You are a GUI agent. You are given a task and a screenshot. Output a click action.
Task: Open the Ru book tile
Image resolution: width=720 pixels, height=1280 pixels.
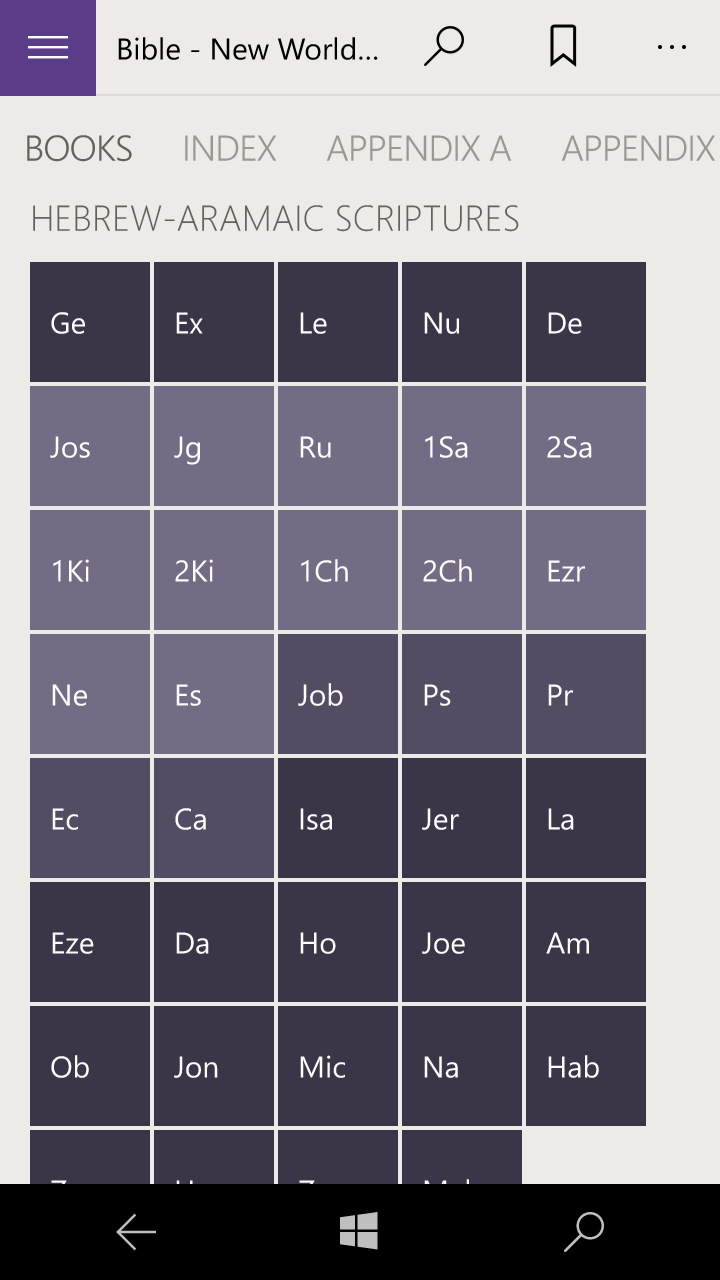pyautogui.click(x=338, y=446)
